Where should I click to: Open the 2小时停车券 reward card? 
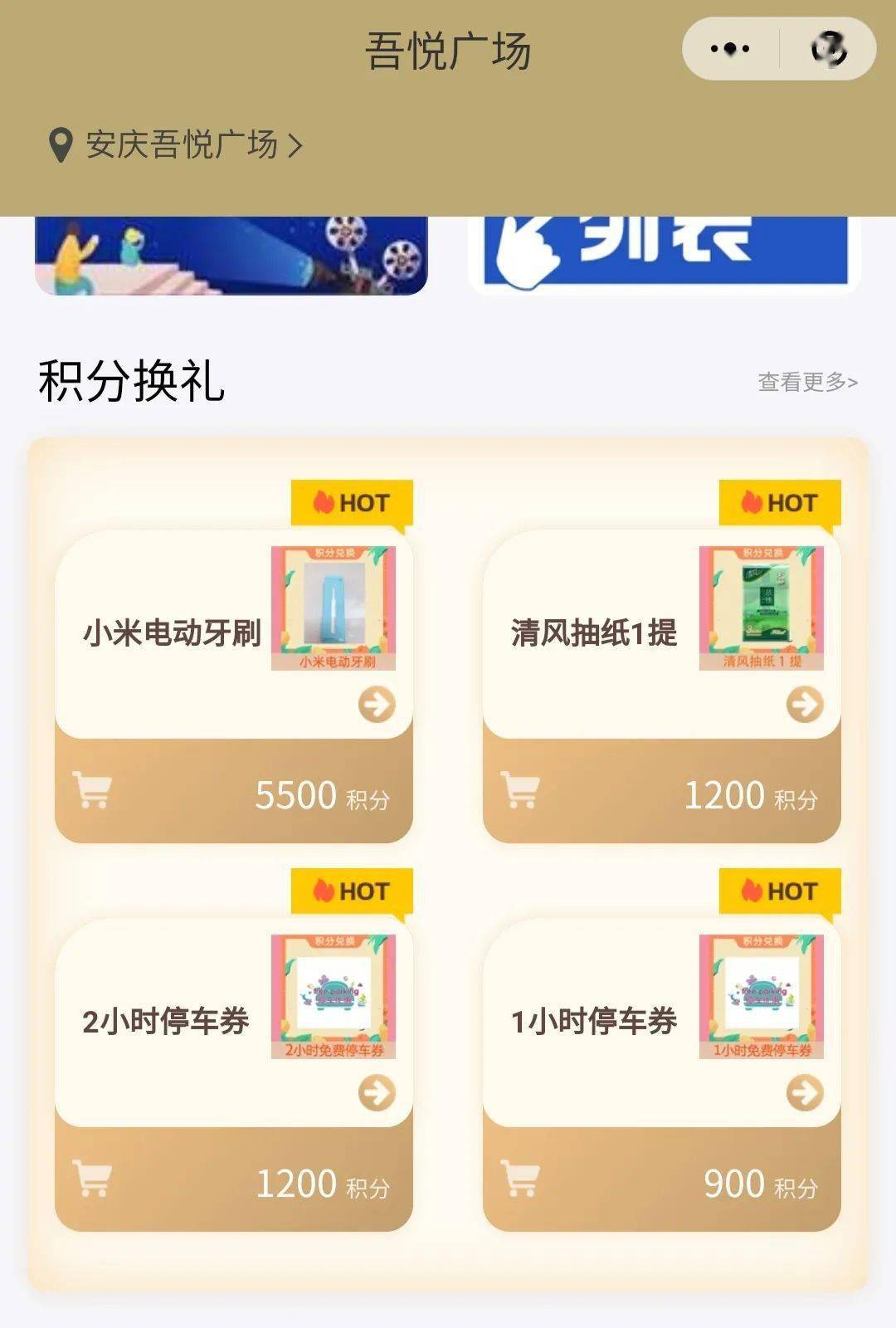click(232, 1023)
